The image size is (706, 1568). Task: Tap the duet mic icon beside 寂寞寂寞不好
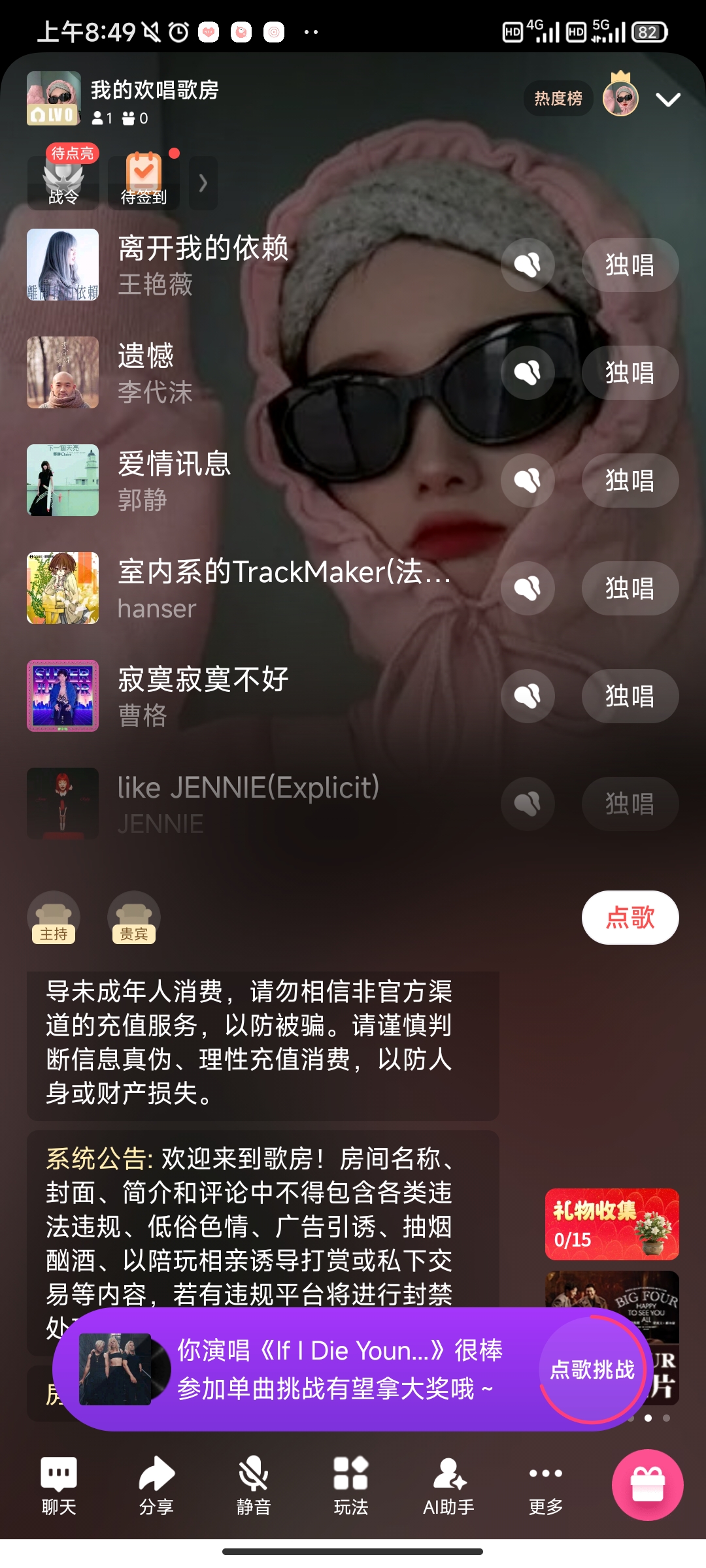tap(528, 696)
